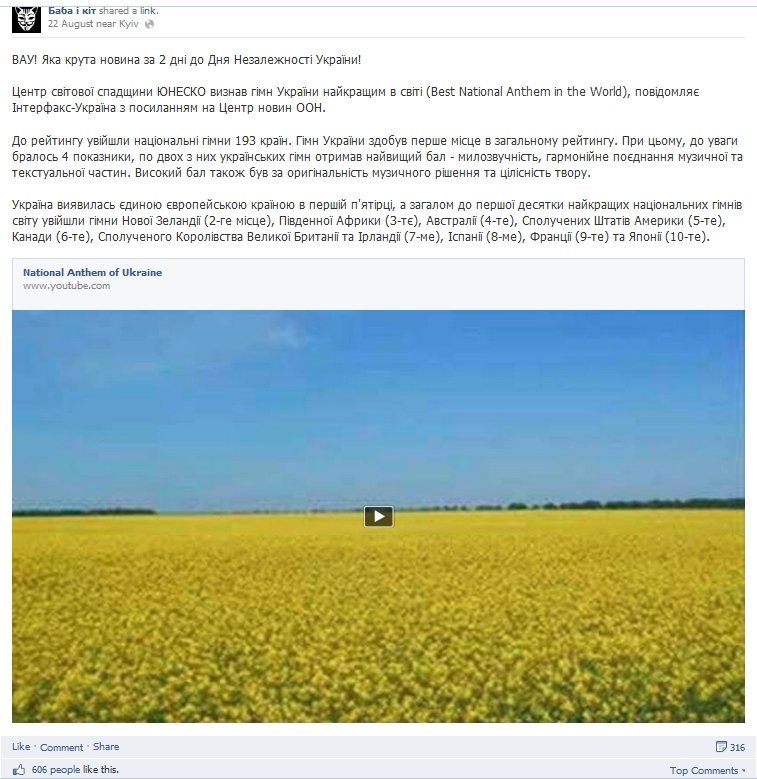This screenshot has height=779, width=757.
Task: Expand the Top Comments sorting dropdown
Action: pos(708,770)
